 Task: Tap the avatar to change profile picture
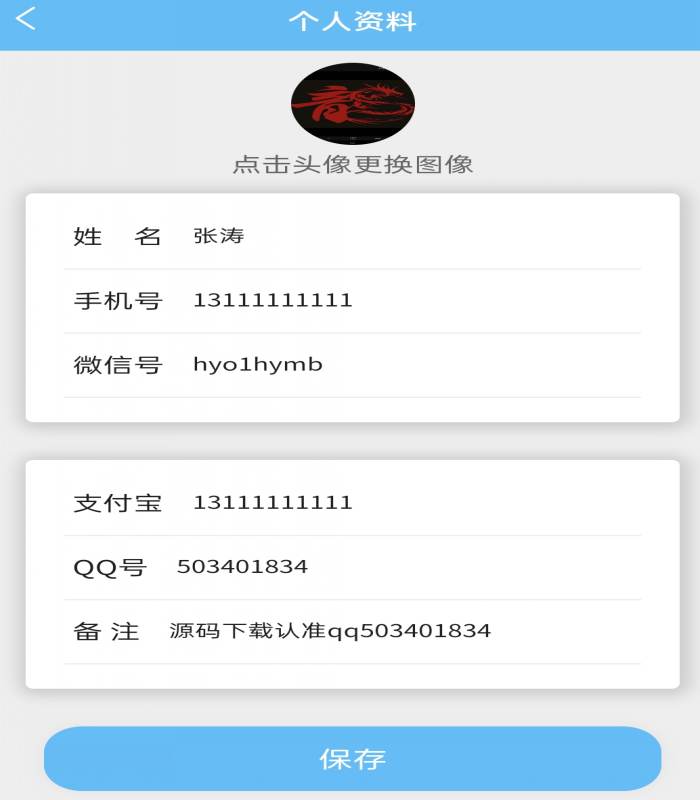coord(352,104)
